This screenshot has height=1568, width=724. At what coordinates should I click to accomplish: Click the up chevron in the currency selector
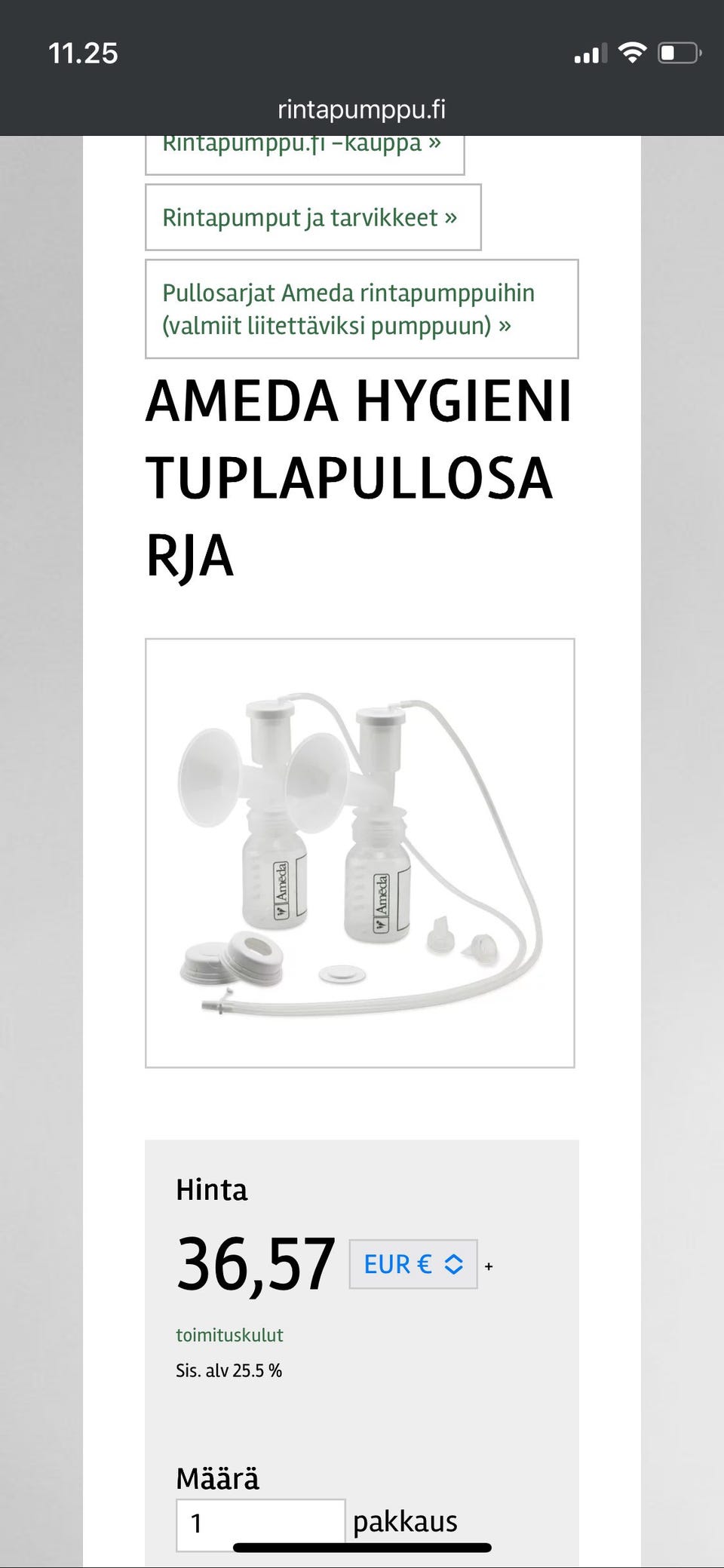(453, 1260)
